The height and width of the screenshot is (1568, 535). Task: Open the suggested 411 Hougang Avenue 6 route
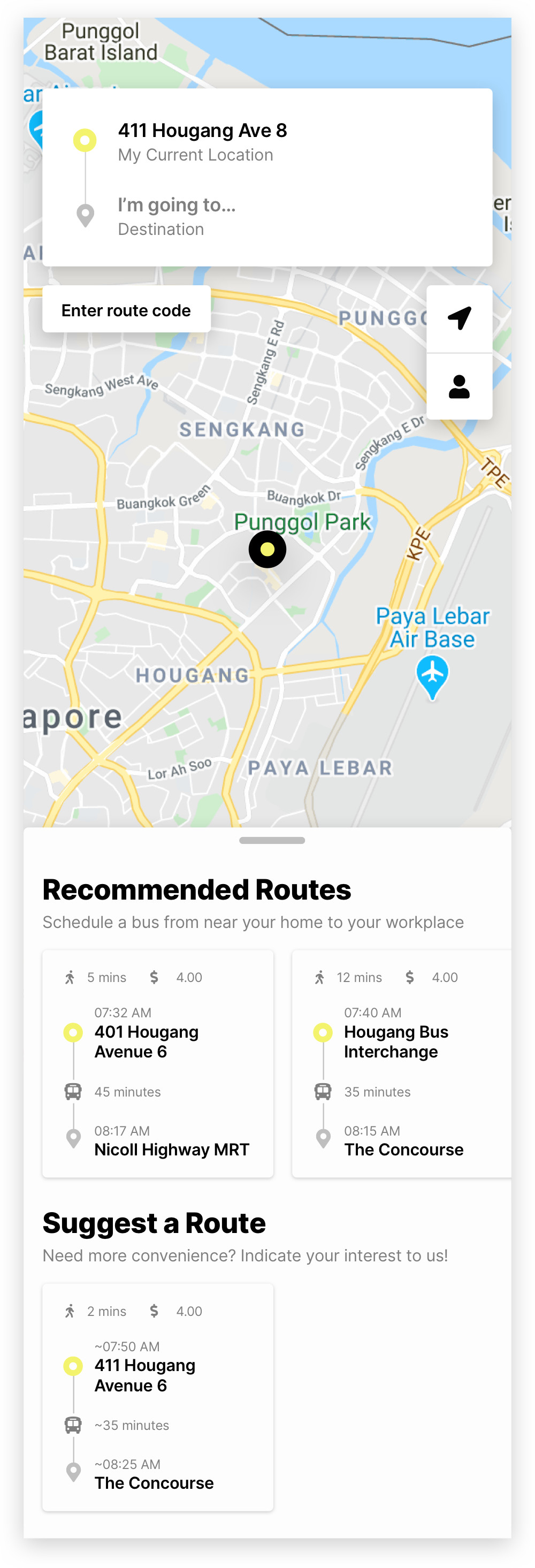pyautogui.click(x=158, y=1397)
